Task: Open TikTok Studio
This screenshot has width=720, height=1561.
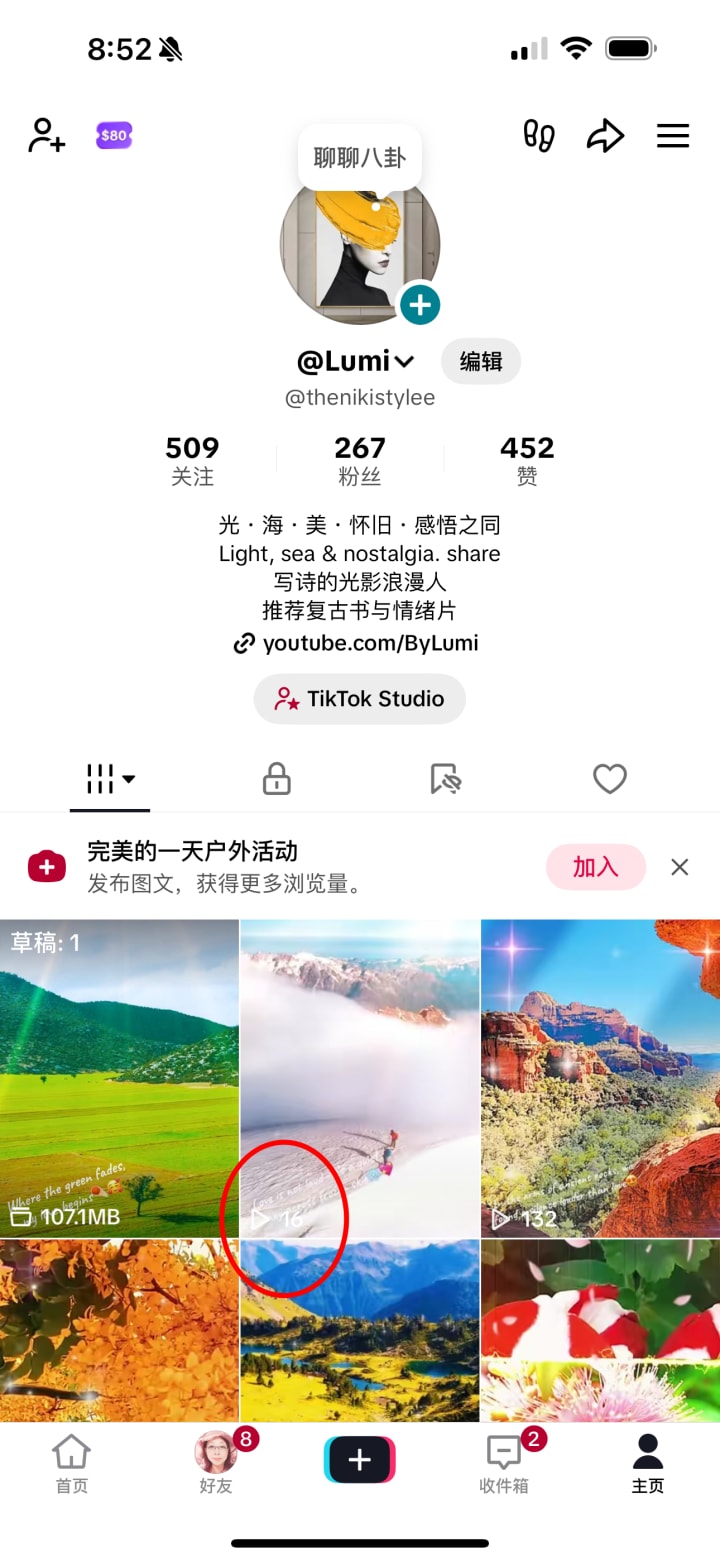Action: pyautogui.click(x=360, y=699)
